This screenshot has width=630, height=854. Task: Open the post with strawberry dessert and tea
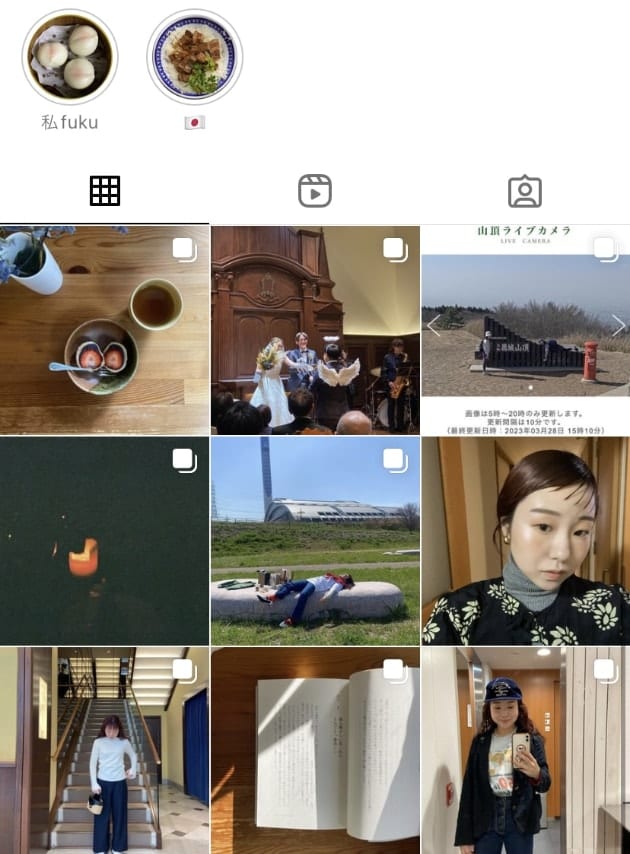coord(104,330)
